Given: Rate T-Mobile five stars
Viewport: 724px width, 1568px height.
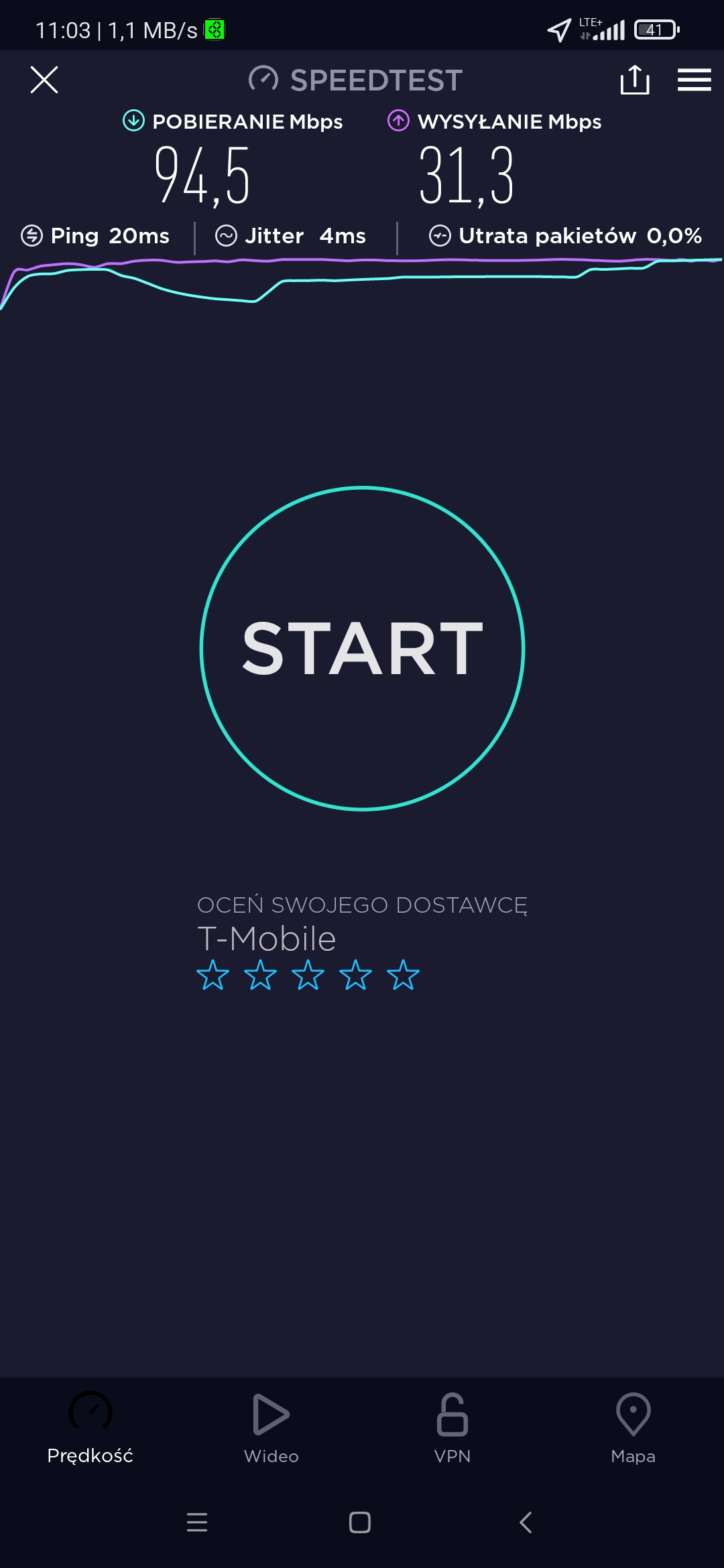Looking at the screenshot, I should 403,975.
